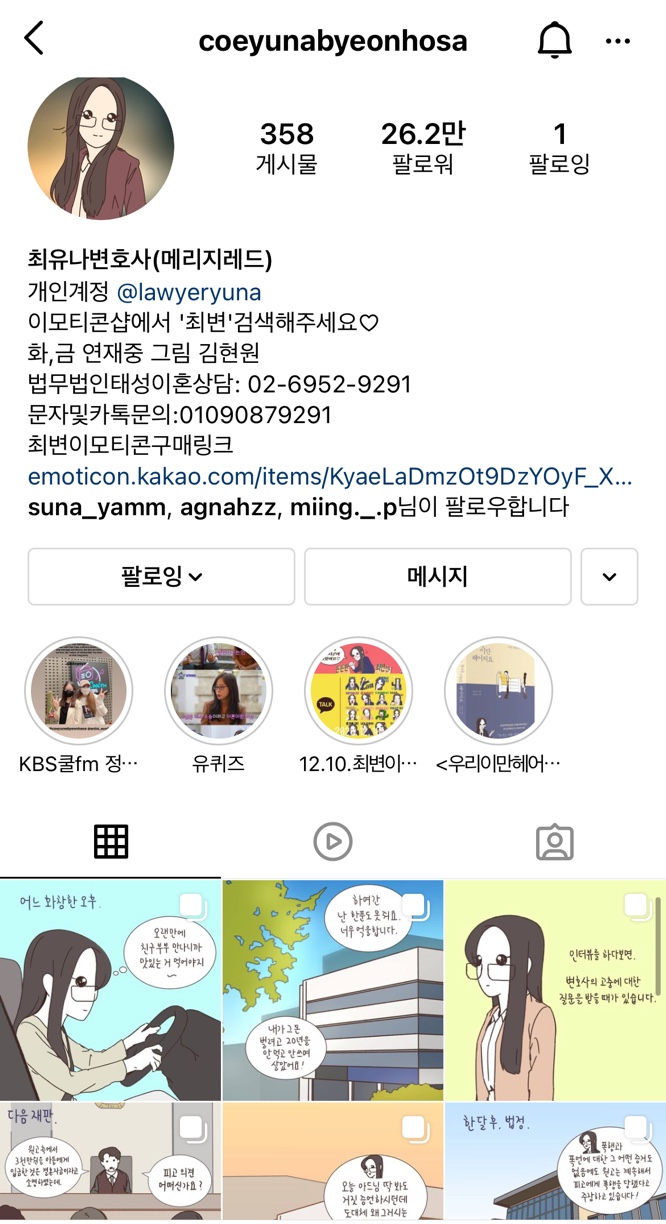This screenshot has height=1224, width=666.
Task: Open the 12.10.최변이 story highlight
Action: (358, 692)
